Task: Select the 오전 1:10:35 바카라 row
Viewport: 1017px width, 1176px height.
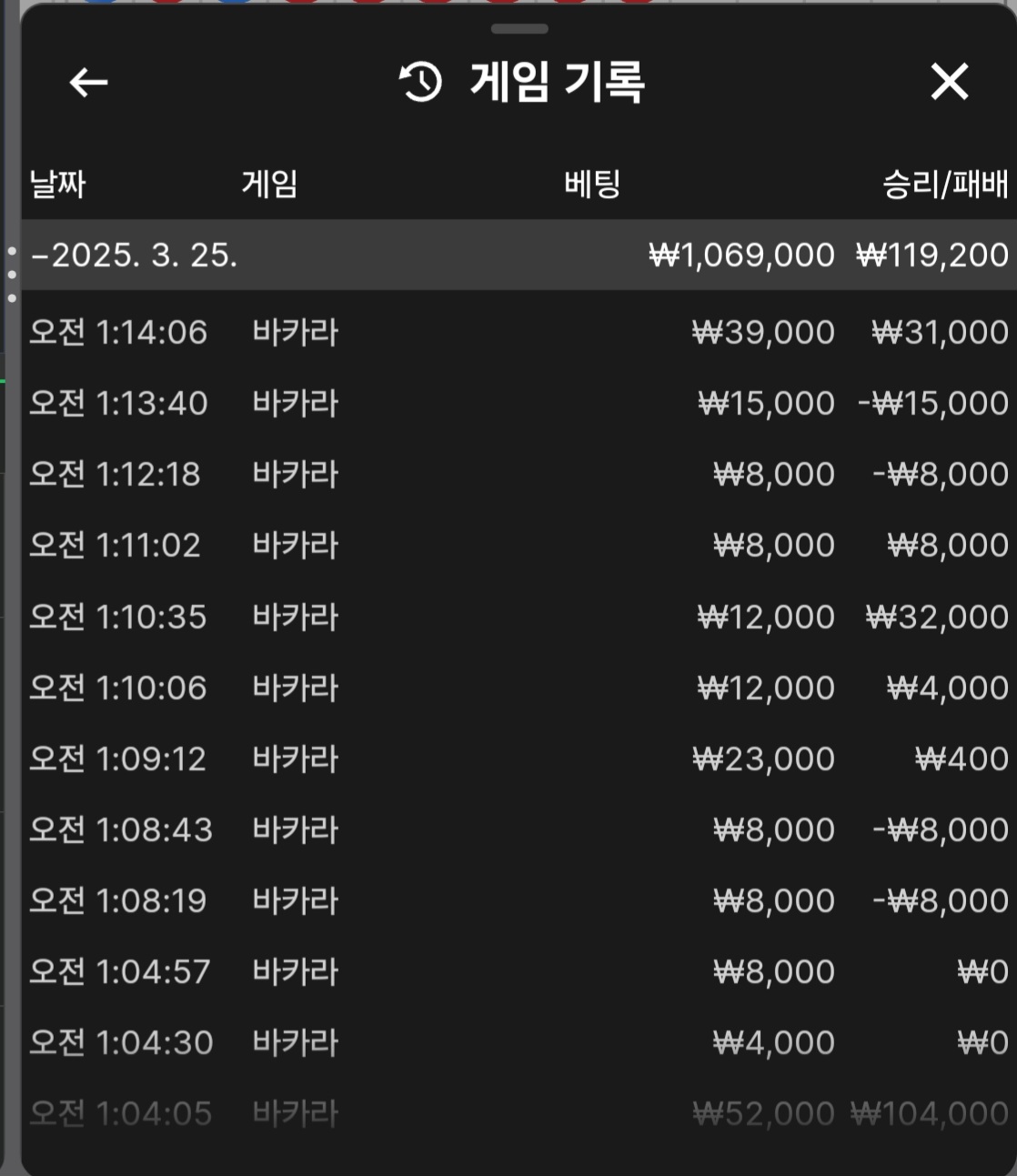Action: [x=519, y=617]
